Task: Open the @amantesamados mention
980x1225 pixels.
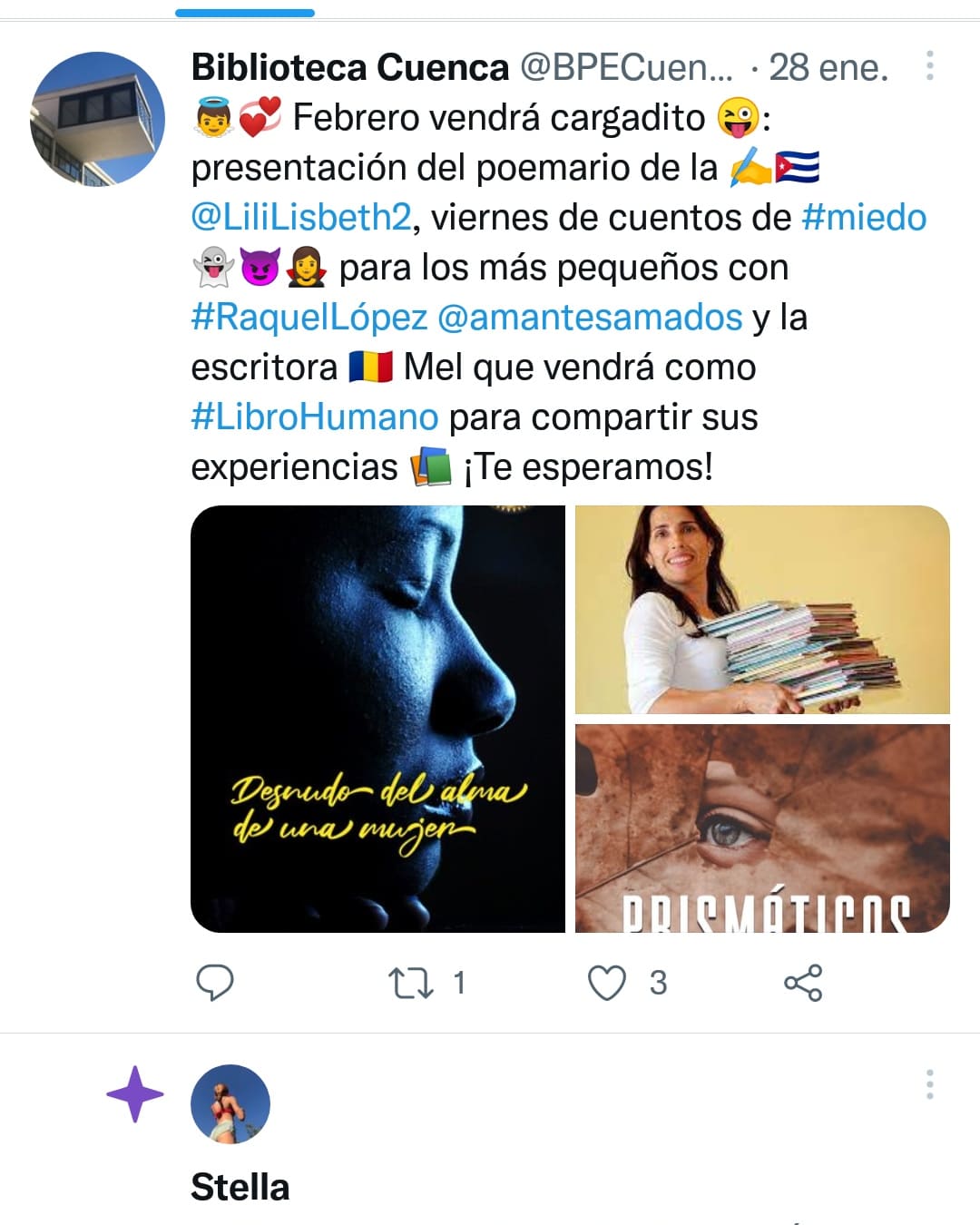Action: (x=590, y=318)
